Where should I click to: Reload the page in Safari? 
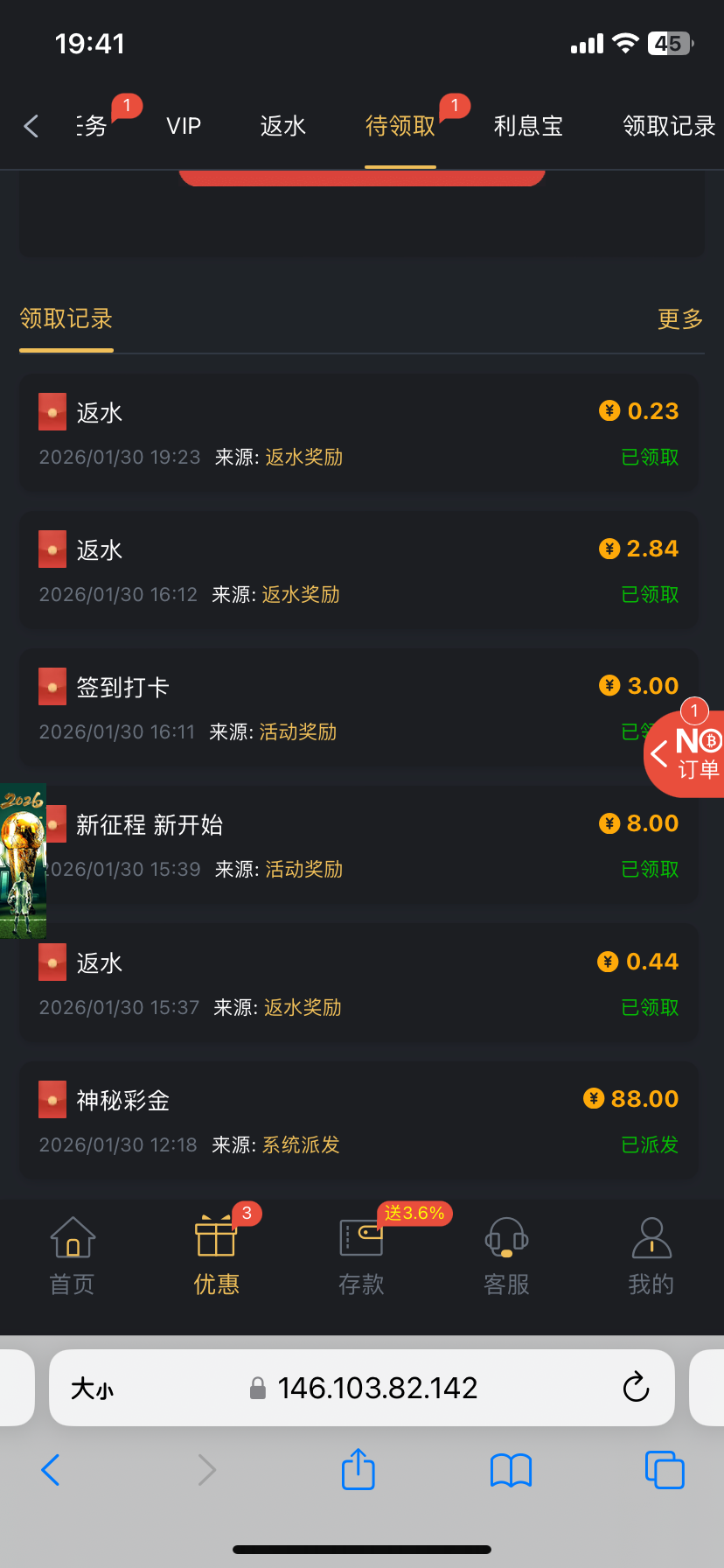click(636, 1388)
